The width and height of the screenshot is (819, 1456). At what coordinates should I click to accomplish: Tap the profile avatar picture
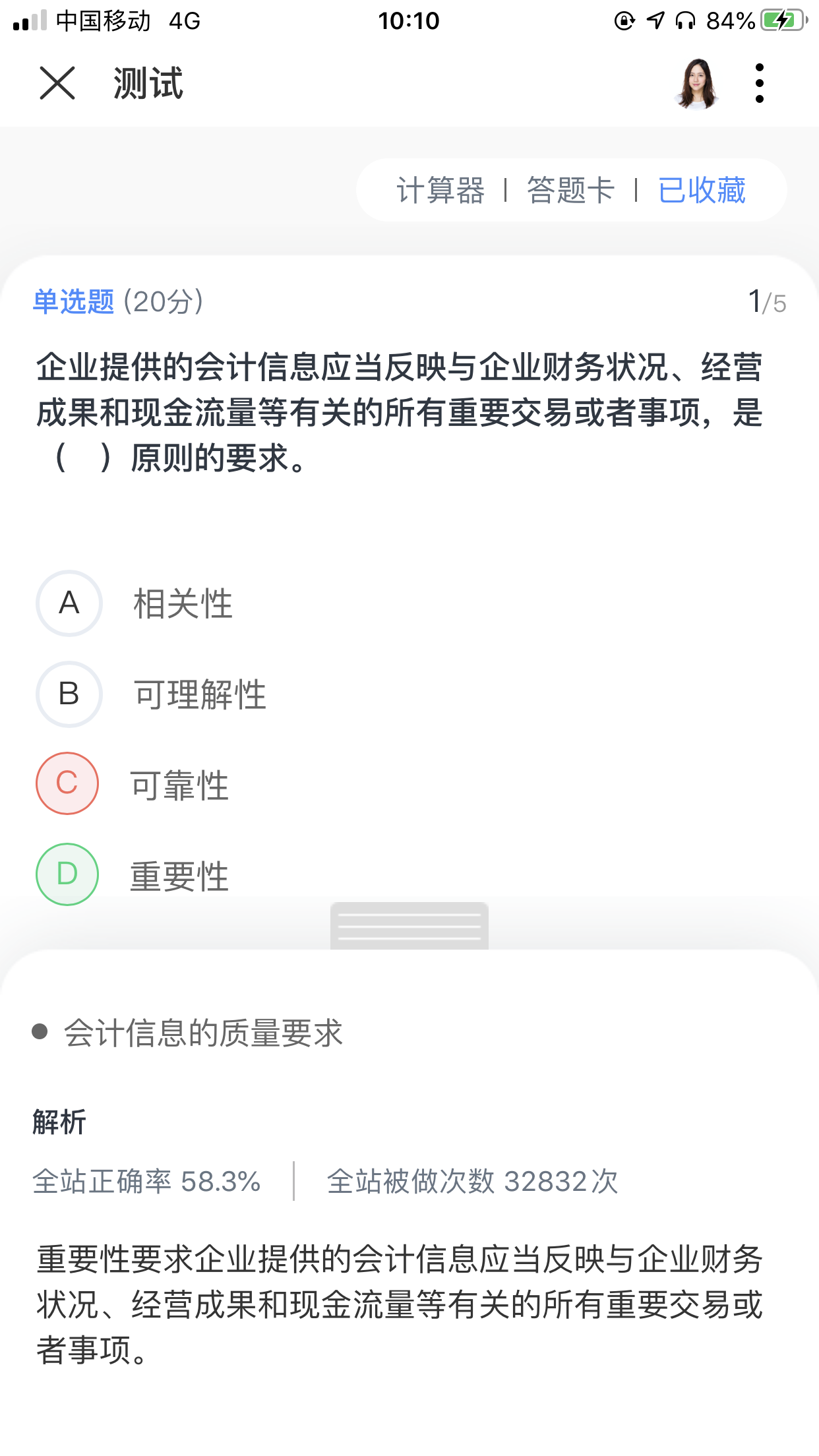(x=696, y=84)
